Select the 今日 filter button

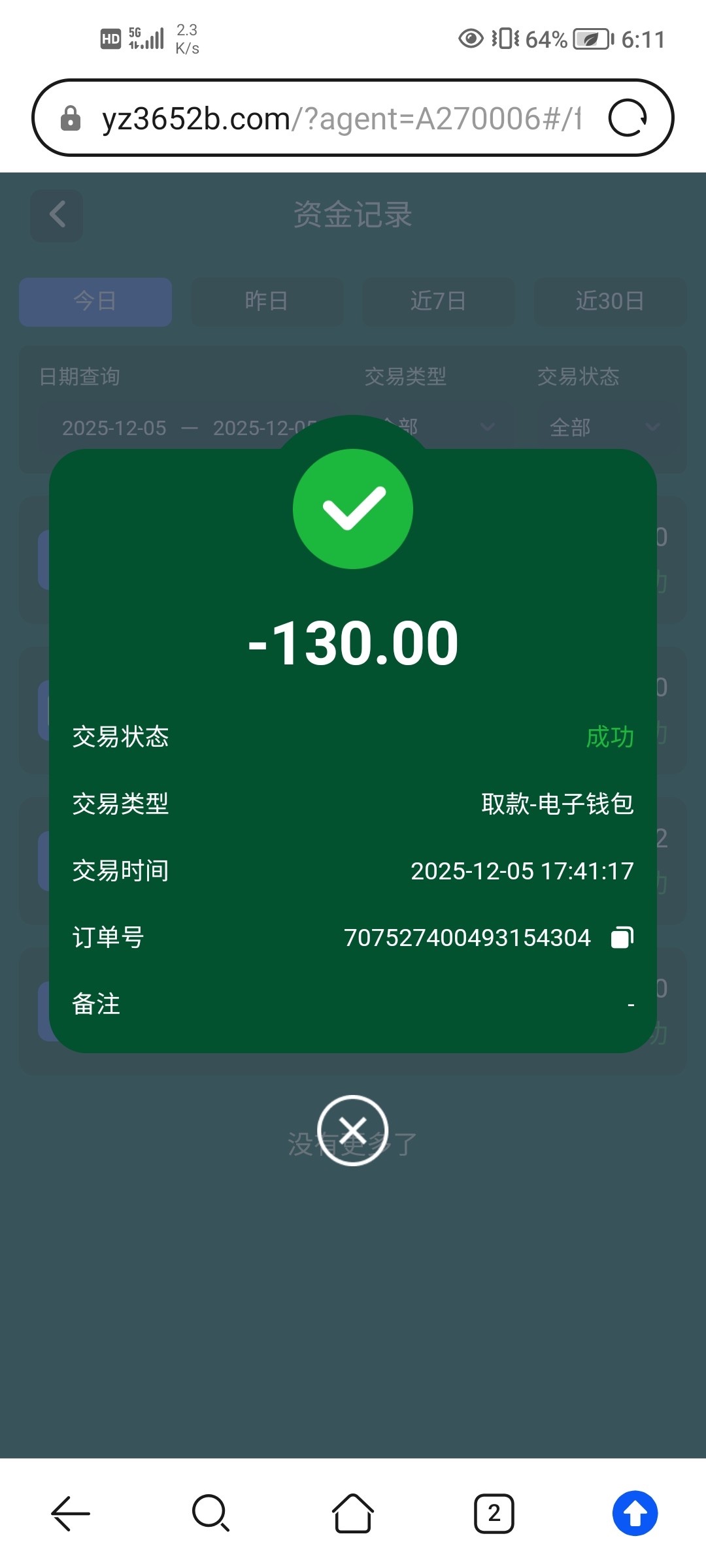tap(94, 301)
